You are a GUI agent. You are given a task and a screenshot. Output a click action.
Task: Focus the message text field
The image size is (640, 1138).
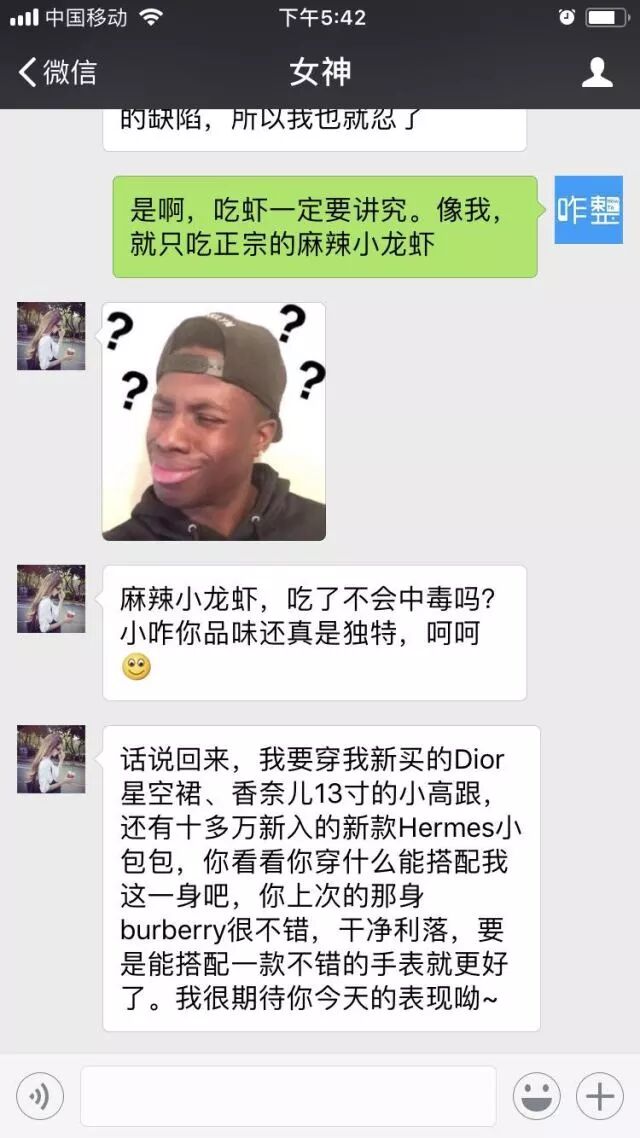288,1096
